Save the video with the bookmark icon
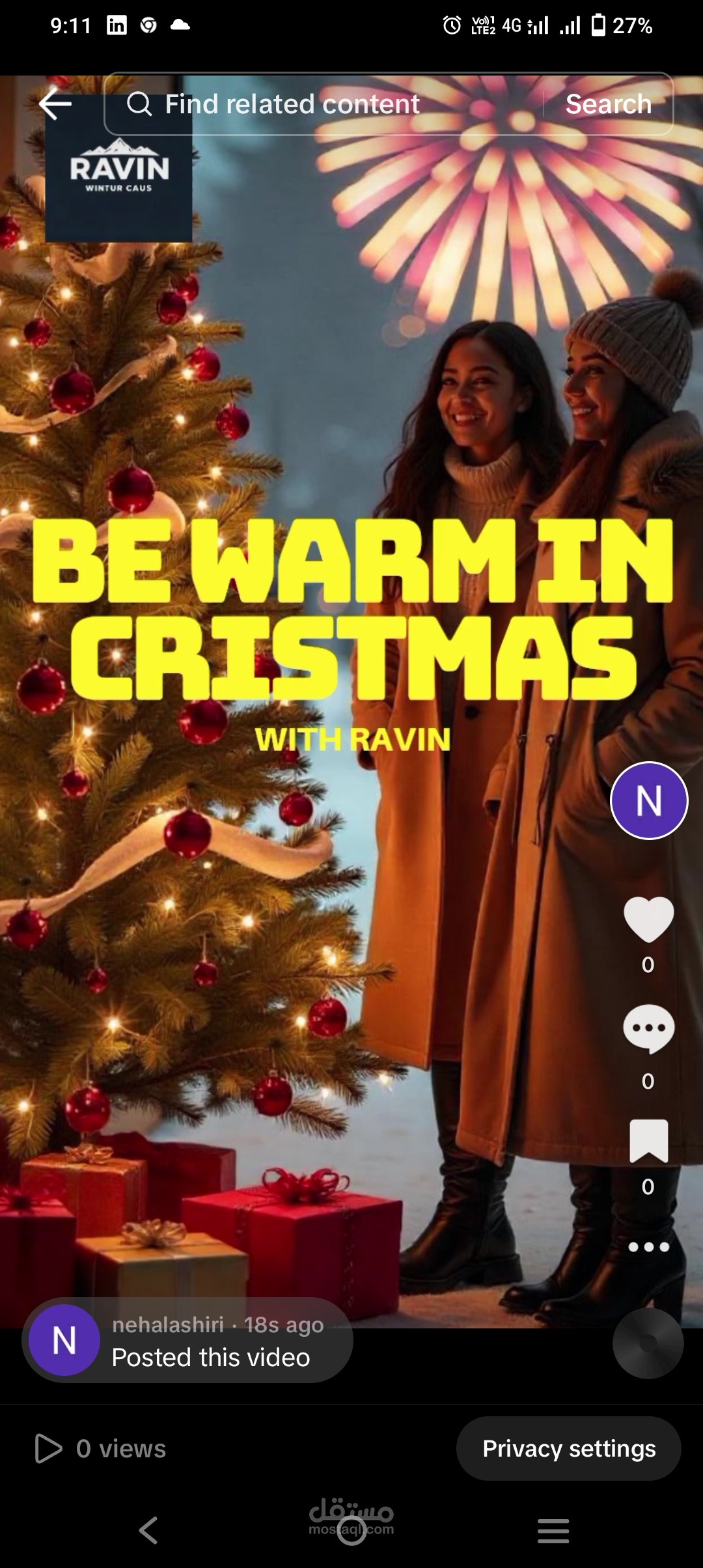 pos(648,1141)
